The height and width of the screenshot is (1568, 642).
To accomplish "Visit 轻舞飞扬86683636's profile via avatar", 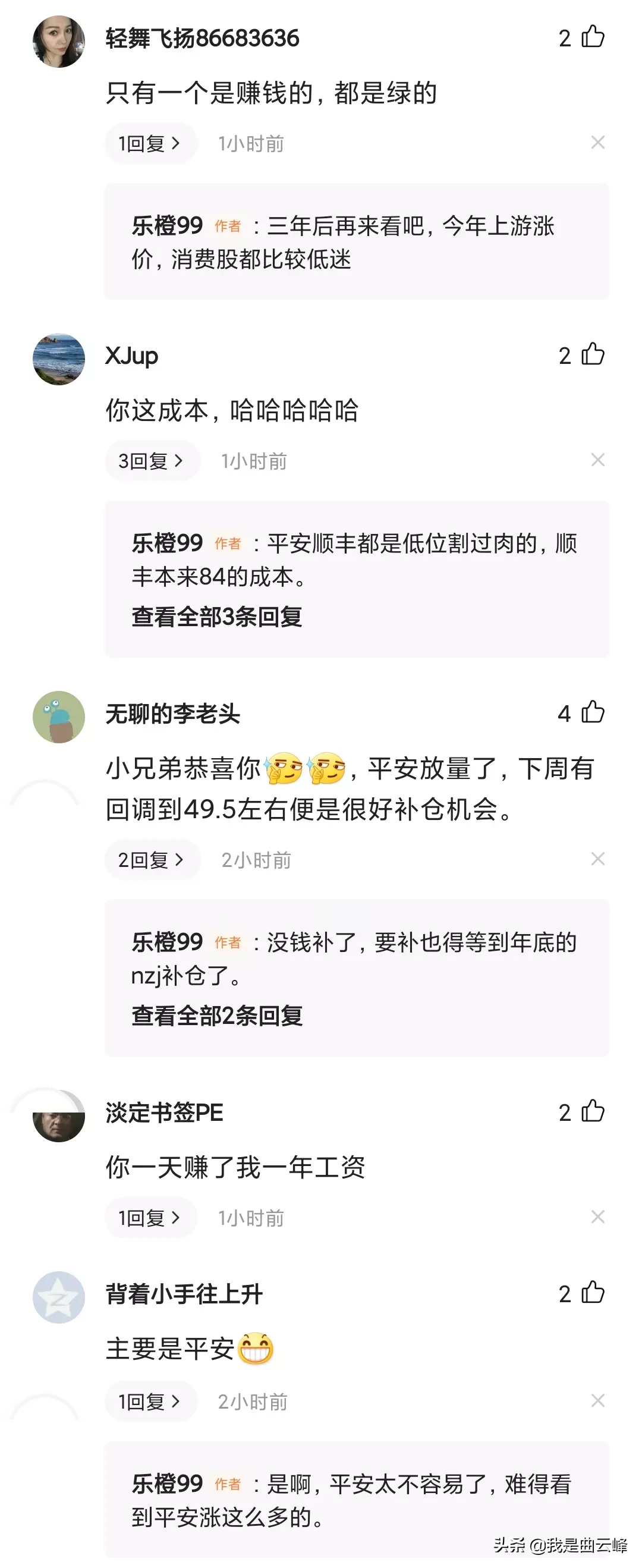I will click(58, 42).
